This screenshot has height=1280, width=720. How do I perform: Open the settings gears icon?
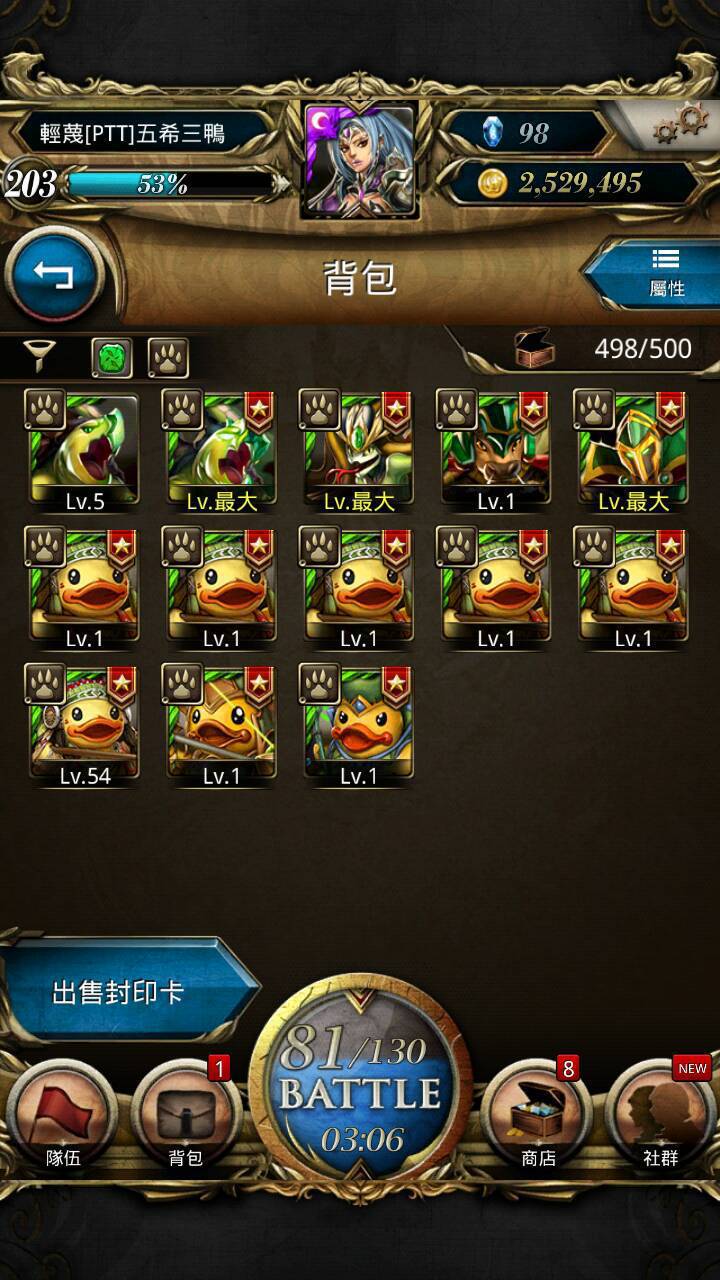[x=680, y=125]
